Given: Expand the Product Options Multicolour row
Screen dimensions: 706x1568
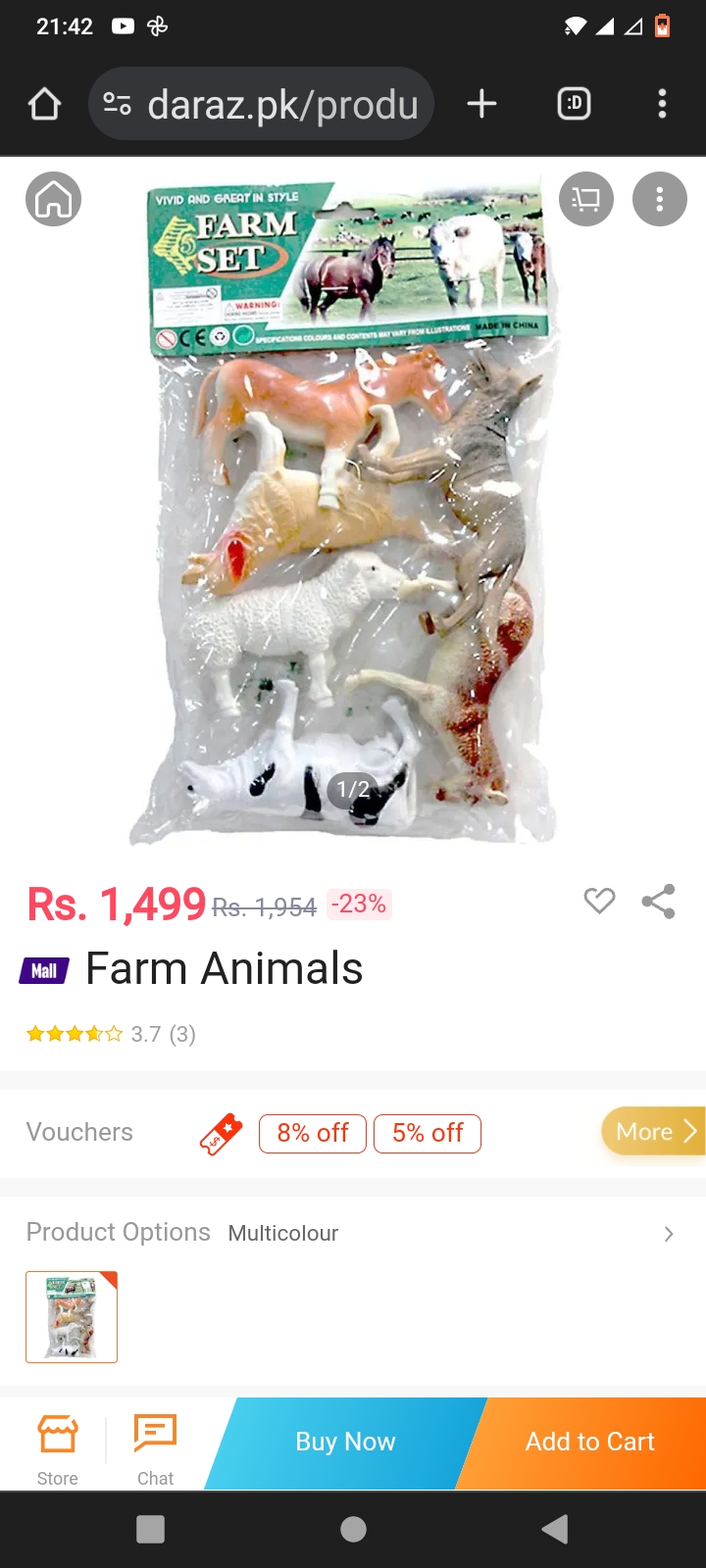Looking at the screenshot, I should coord(668,1234).
